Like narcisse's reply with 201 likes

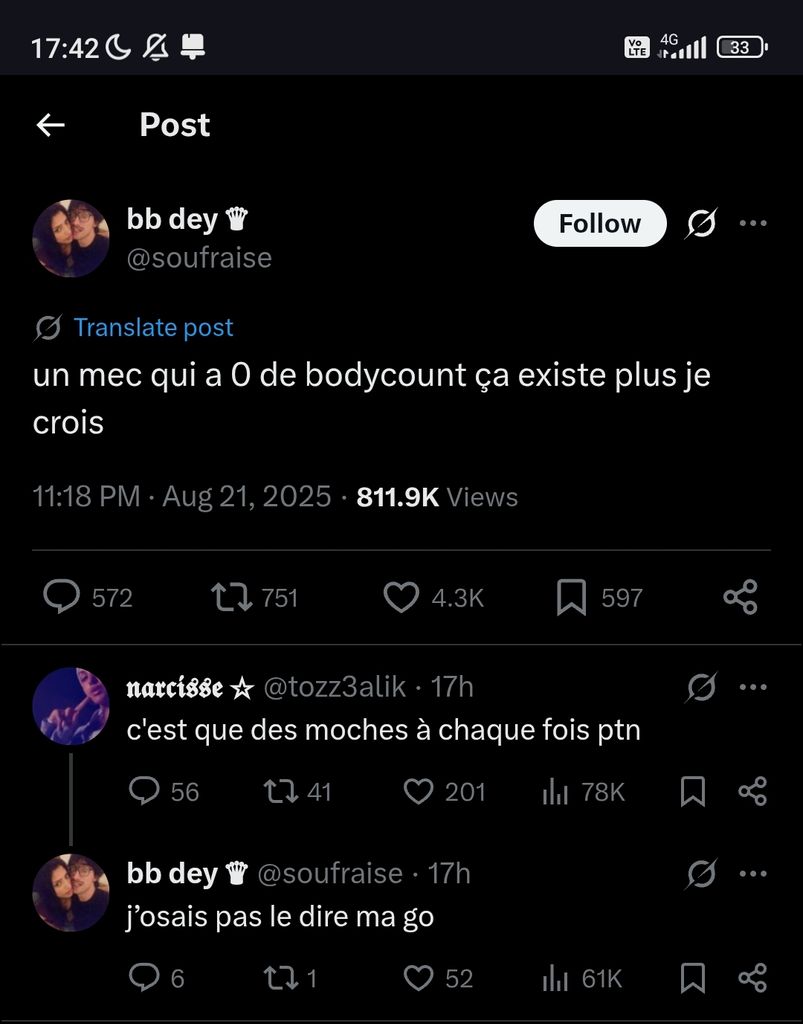pos(418,792)
